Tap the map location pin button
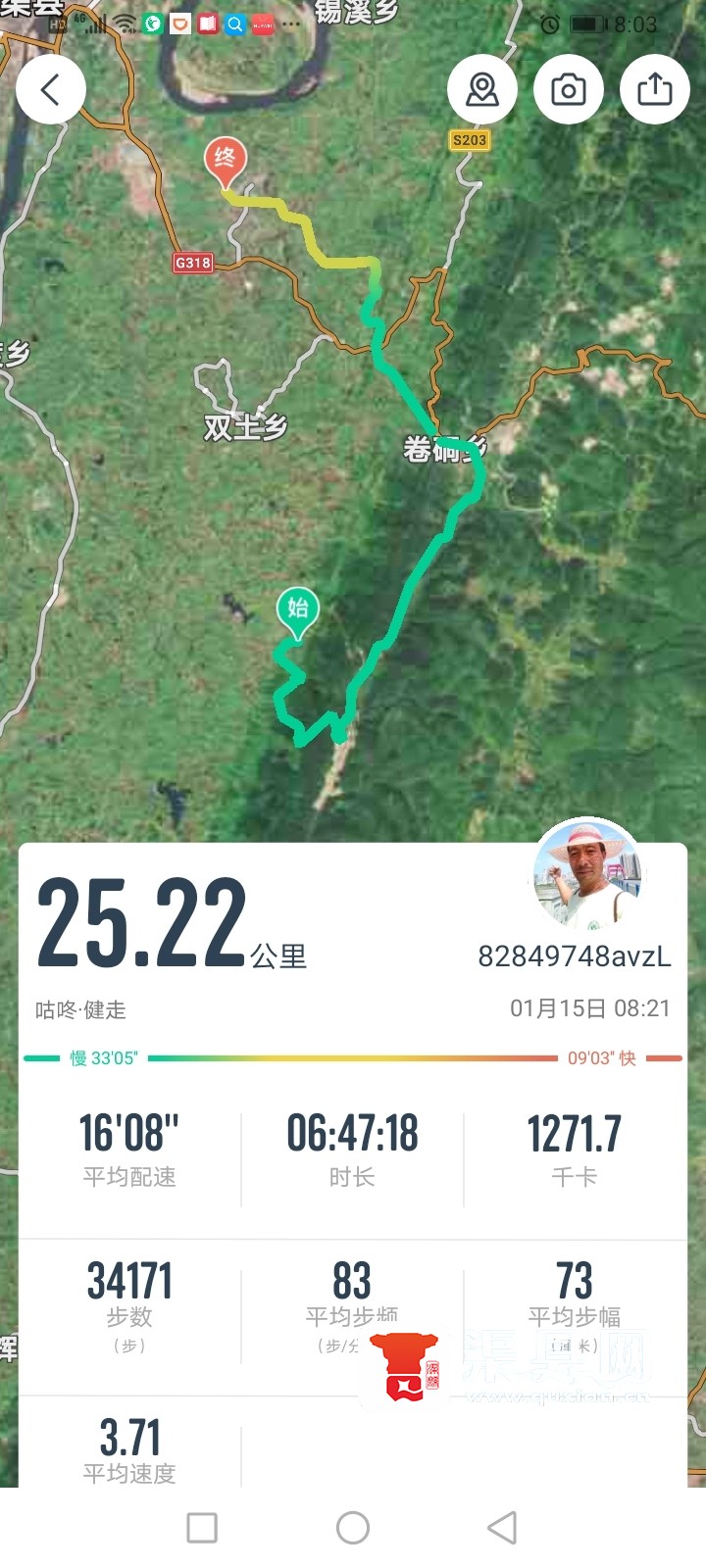 [x=482, y=89]
